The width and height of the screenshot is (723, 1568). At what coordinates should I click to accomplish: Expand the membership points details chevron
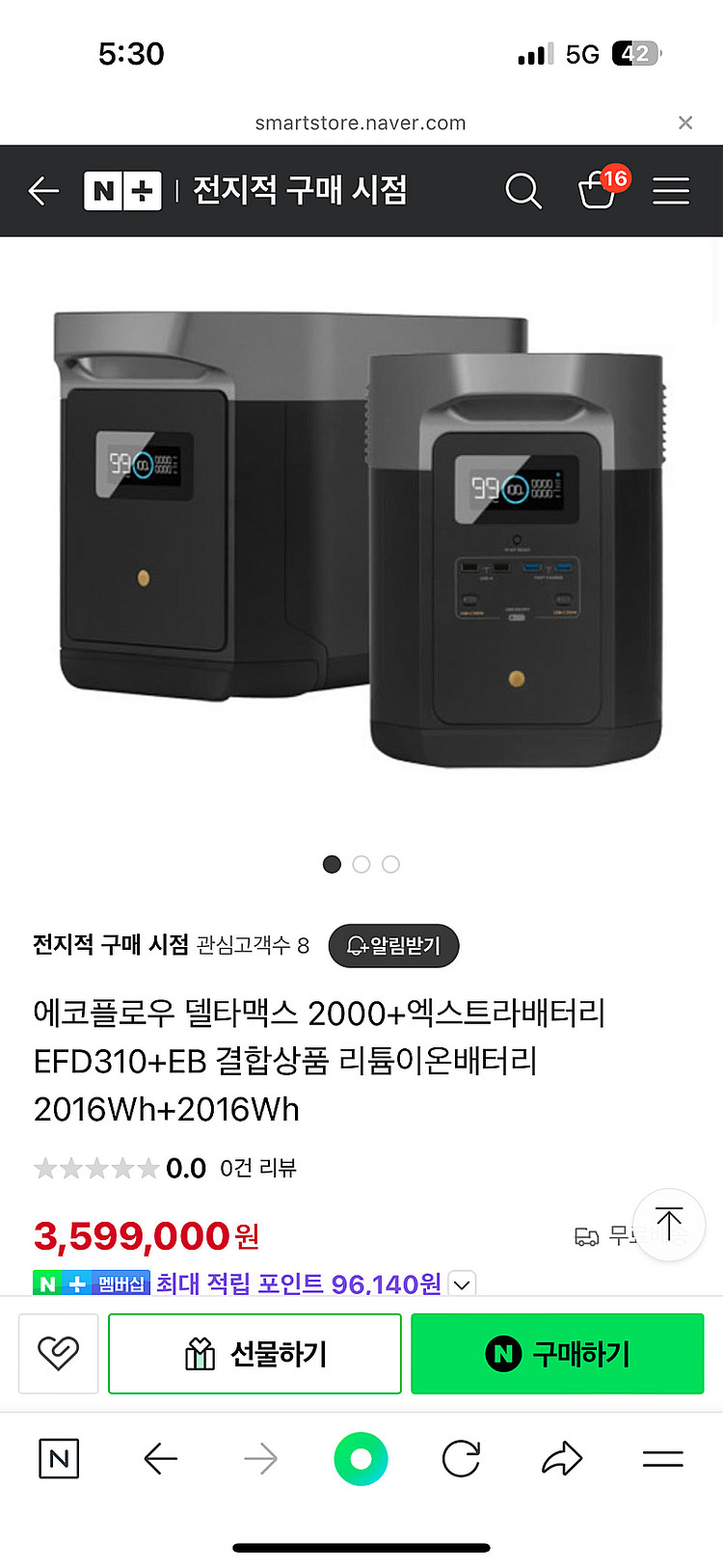click(460, 1284)
